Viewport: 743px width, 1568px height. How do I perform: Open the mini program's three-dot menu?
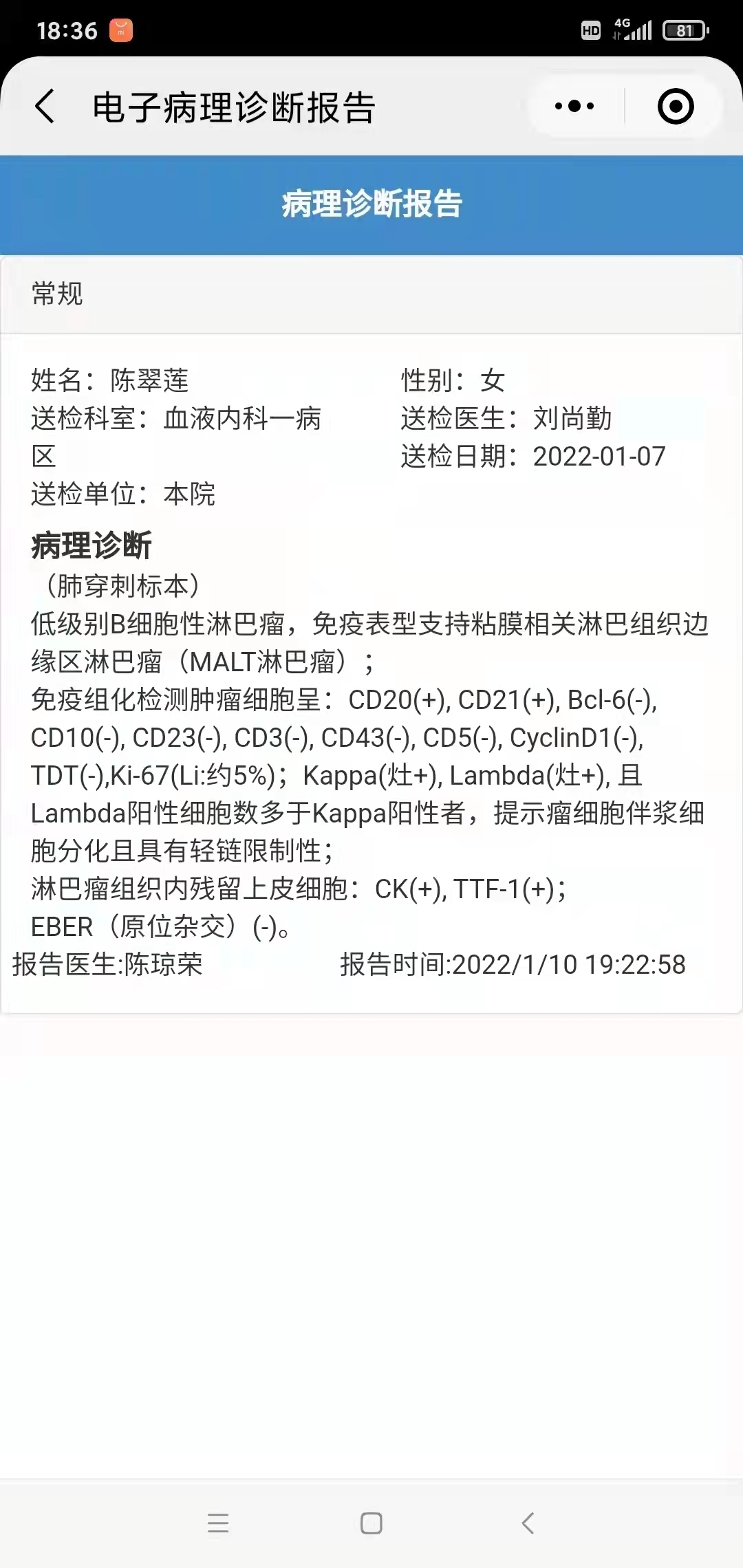click(x=574, y=106)
